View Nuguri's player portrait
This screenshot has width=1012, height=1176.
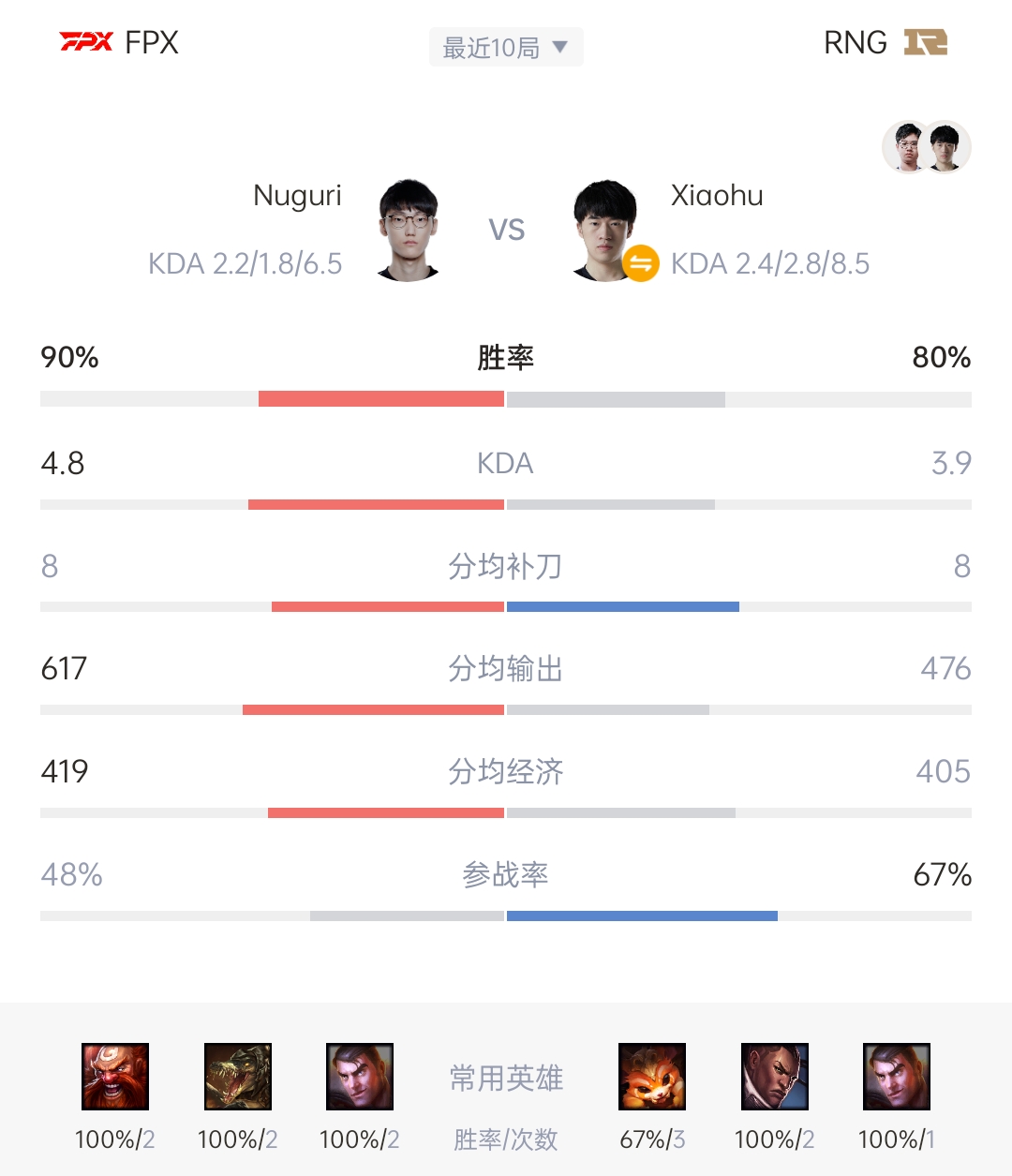coord(409,231)
